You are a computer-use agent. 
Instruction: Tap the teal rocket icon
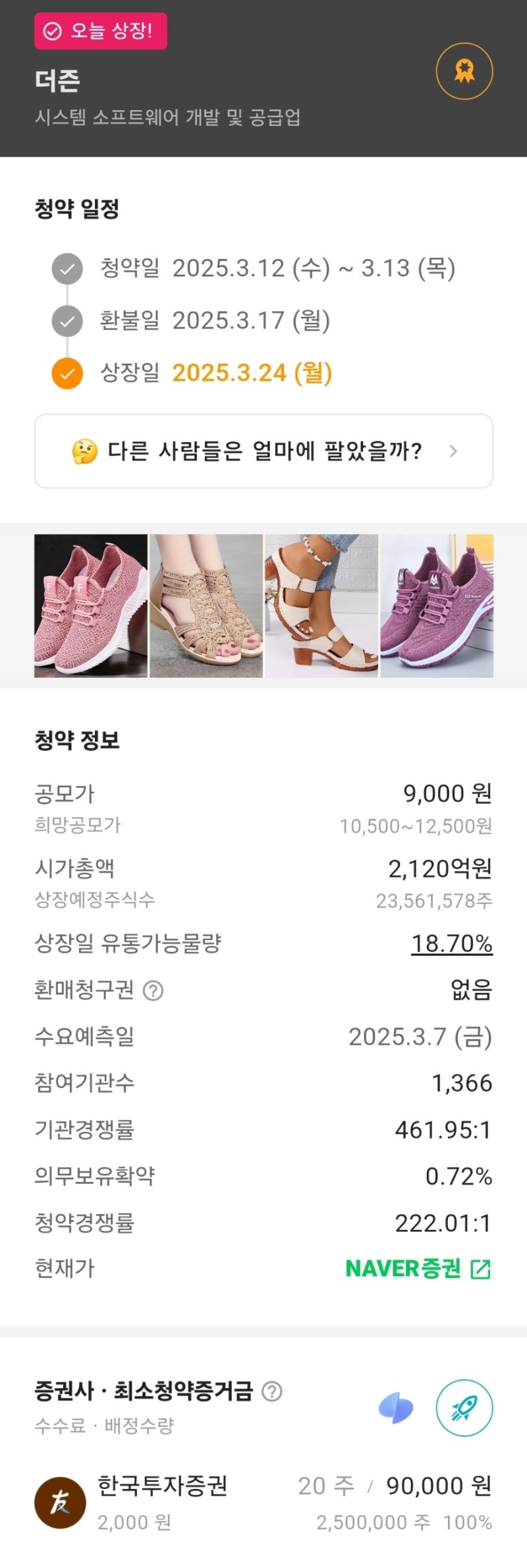[x=464, y=1408]
